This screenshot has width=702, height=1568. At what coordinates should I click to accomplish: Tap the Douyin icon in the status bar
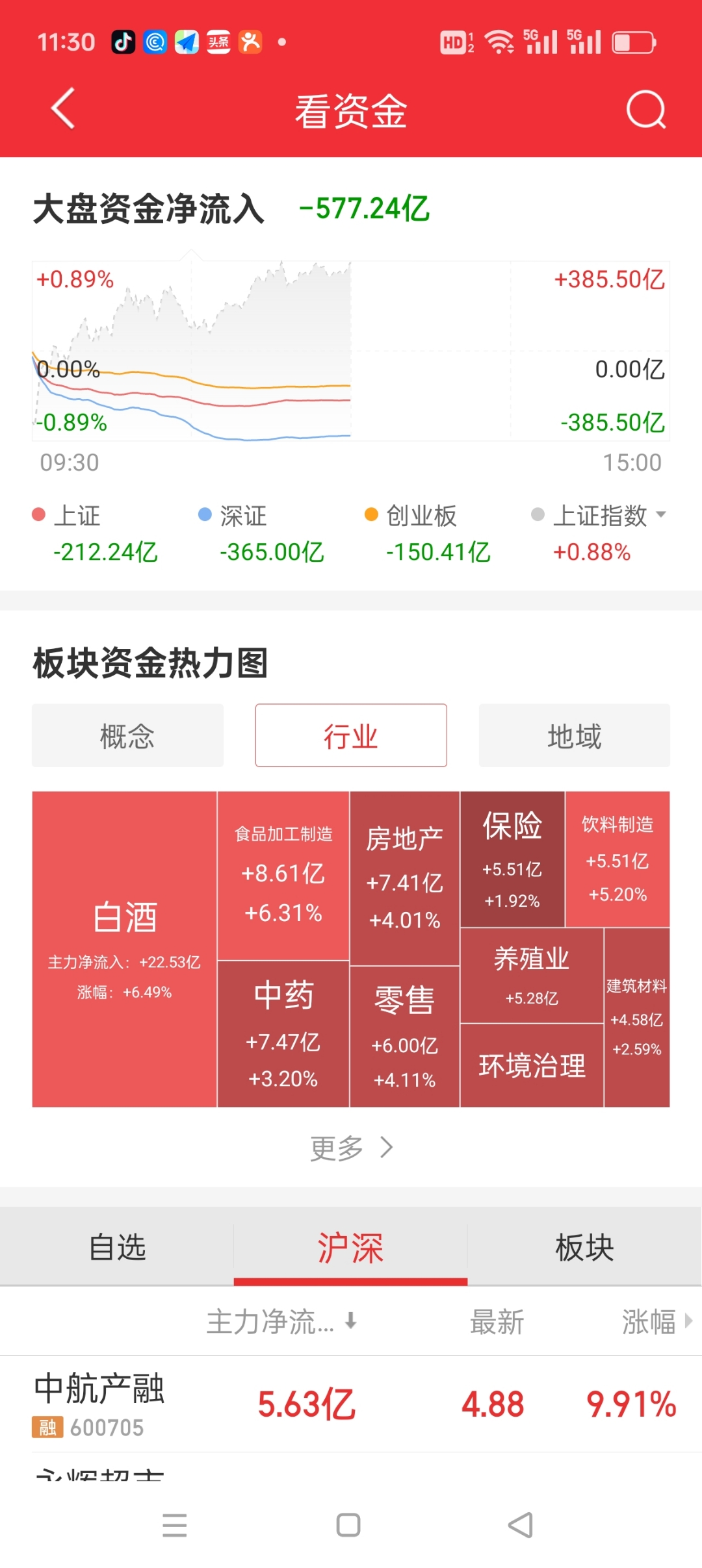(x=123, y=41)
